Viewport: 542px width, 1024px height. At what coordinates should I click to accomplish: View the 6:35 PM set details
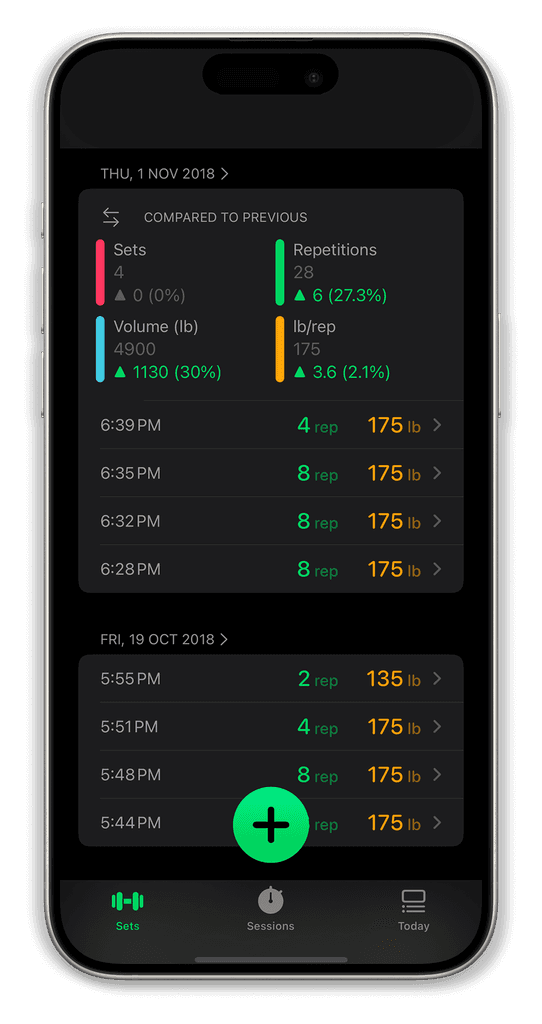pos(271,473)
